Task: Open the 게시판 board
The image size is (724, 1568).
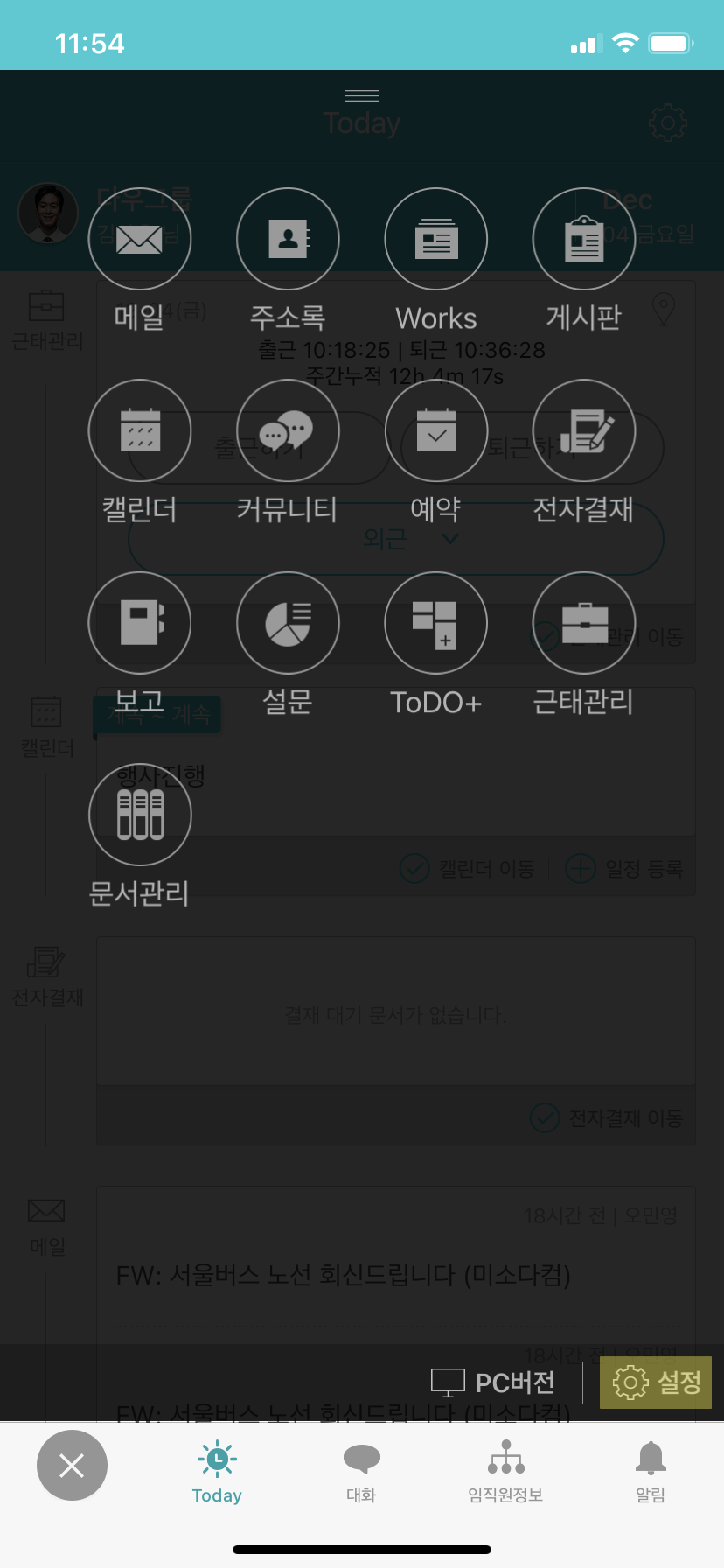Action: pos(584,239)
